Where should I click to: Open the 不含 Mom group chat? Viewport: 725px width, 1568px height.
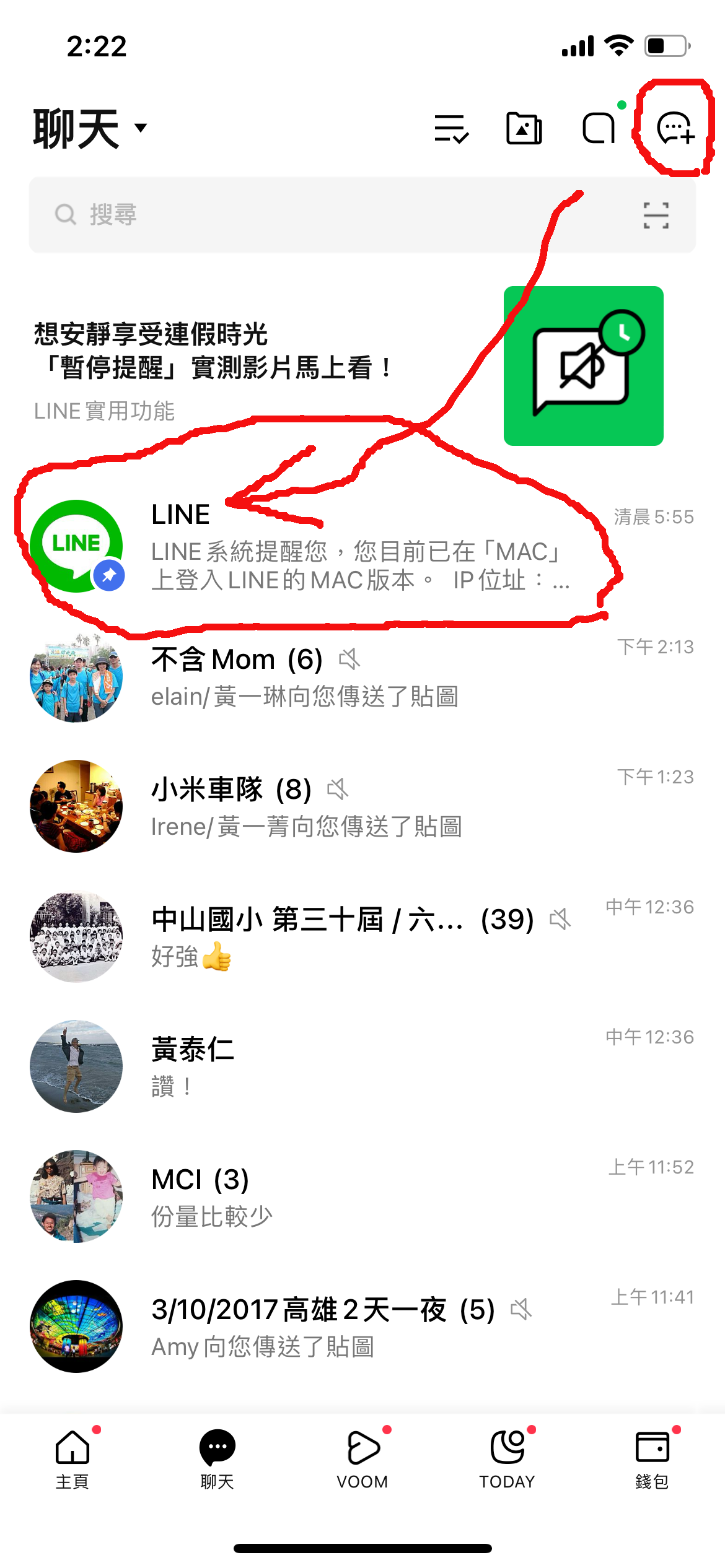359,677
